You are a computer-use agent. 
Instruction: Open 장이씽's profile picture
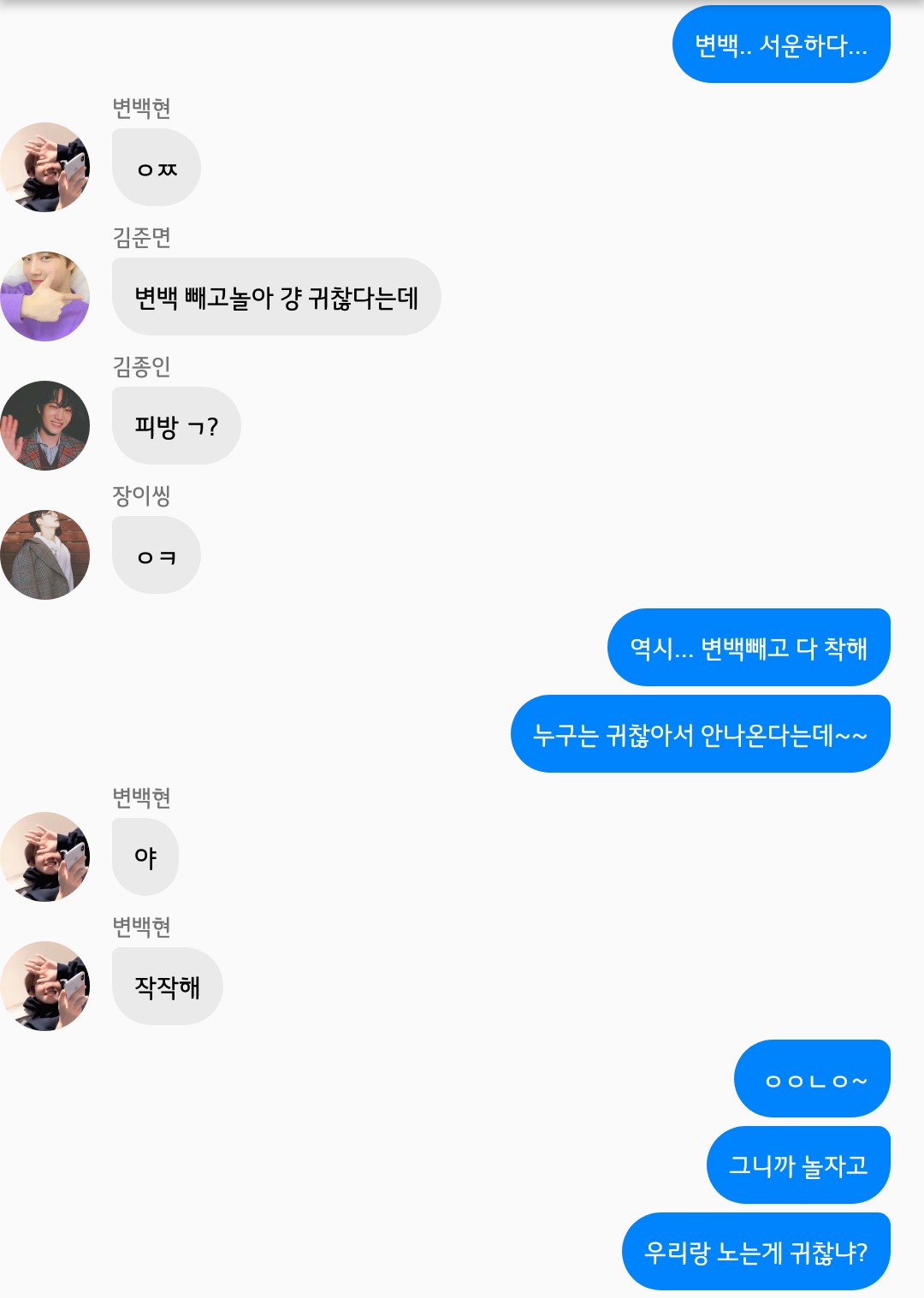pos(44,554)
